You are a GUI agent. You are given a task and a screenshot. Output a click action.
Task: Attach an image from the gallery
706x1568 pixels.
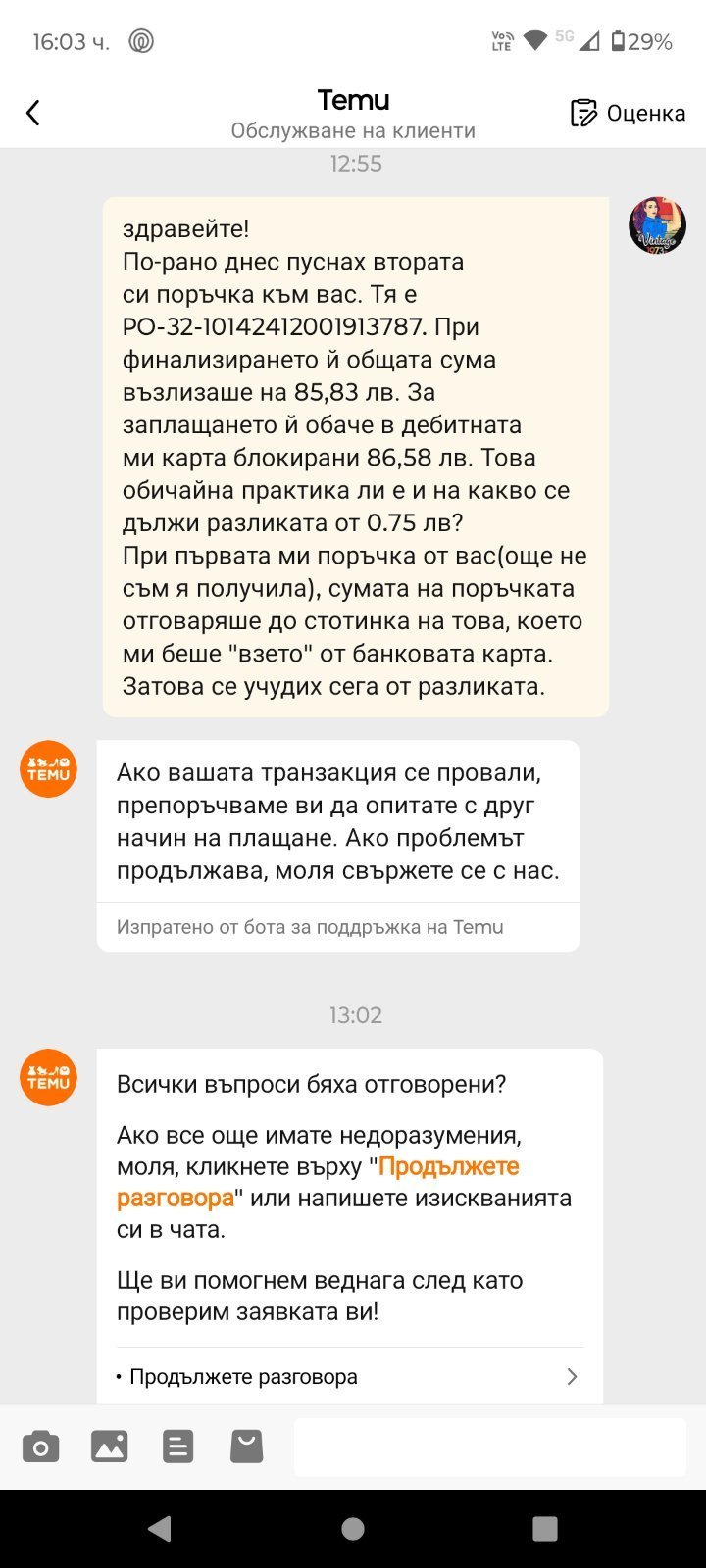(x=109, y=1446)
